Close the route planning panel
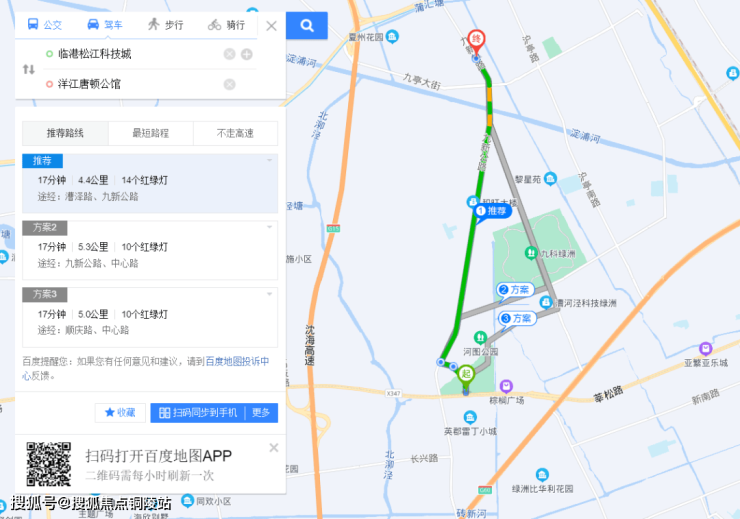Image resolution: width=740 pixels, height=519 pixels. pos(271,26)
